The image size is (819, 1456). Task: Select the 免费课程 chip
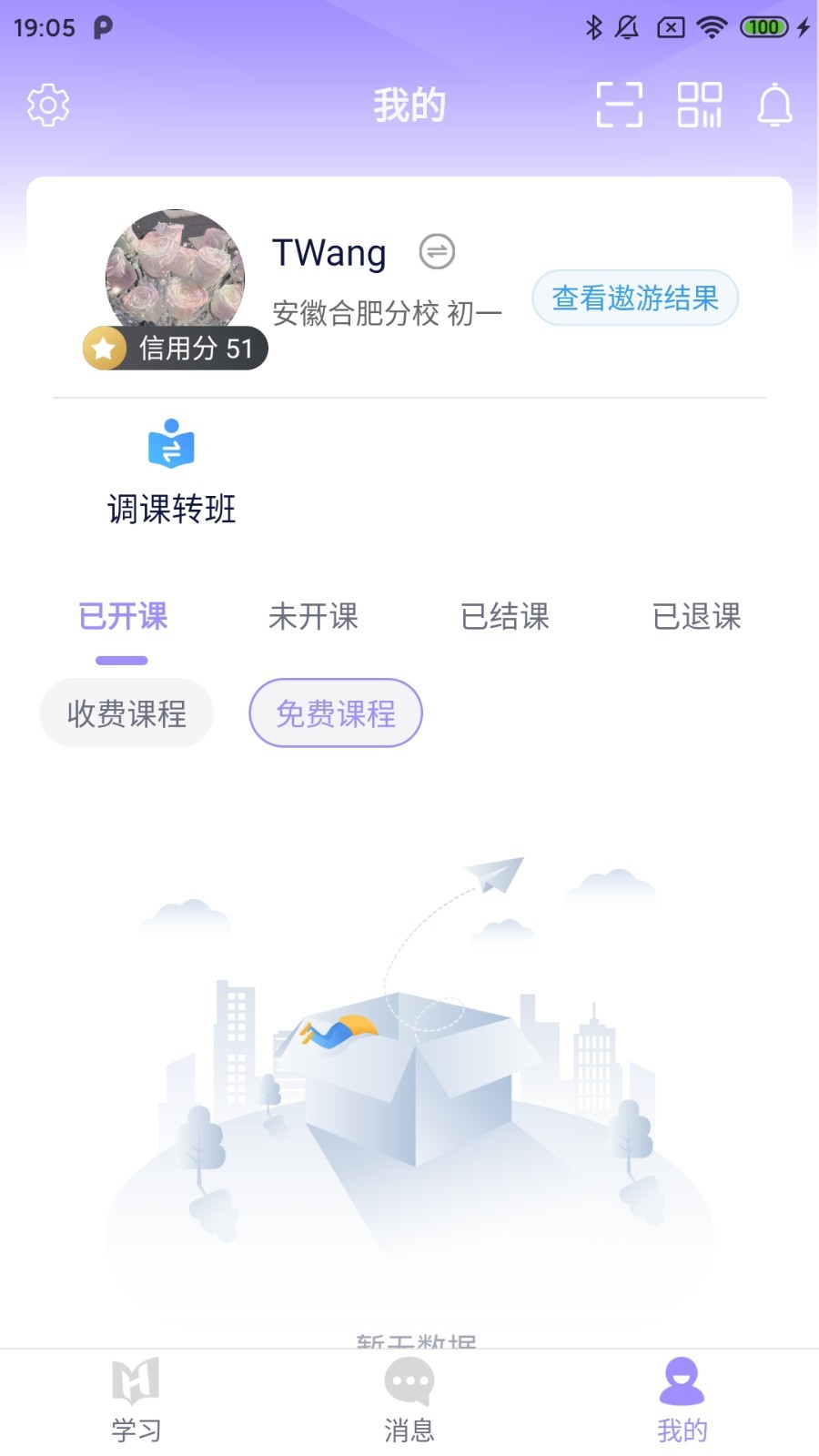[336, 713]
